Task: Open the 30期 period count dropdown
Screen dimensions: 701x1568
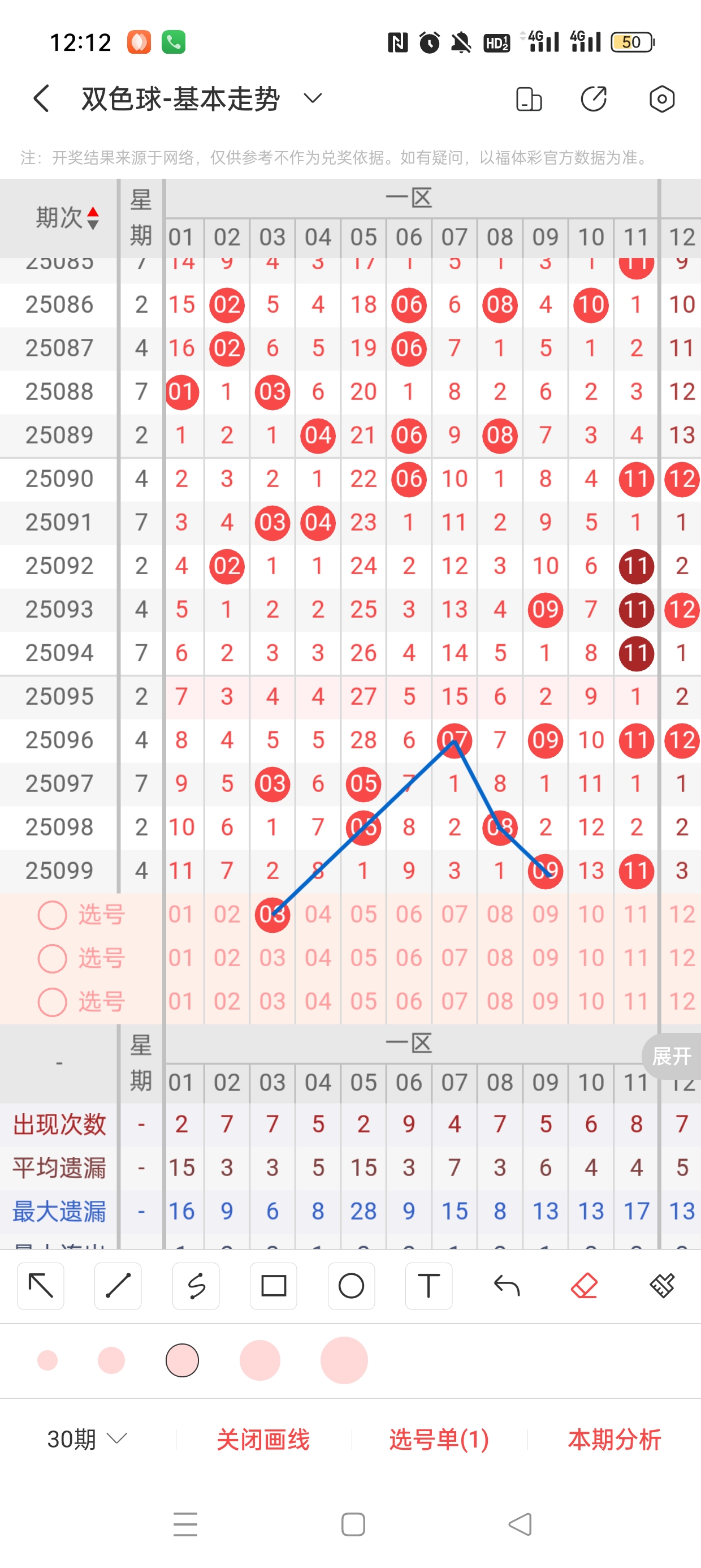Action: 87,1439
